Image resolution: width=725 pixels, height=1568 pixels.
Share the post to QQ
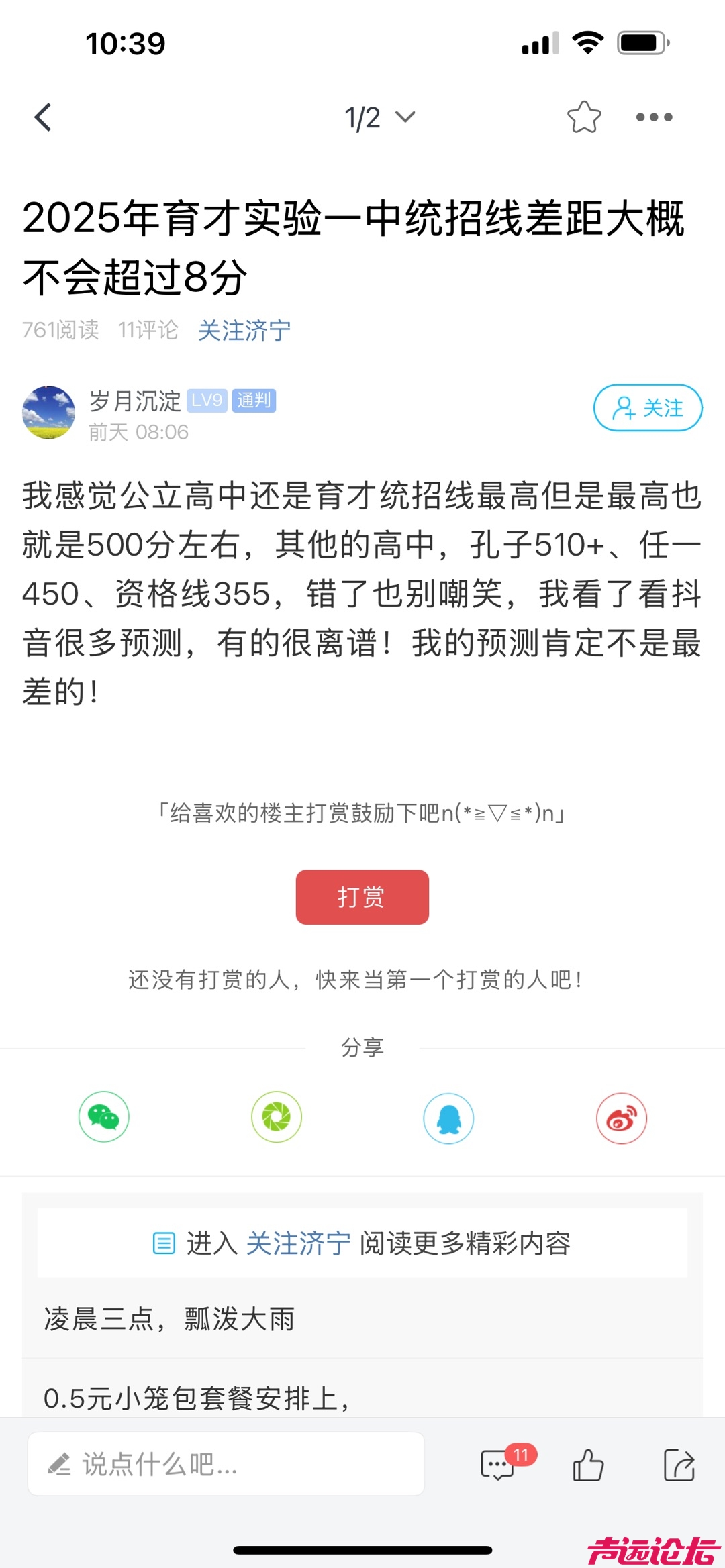(x=448, y=1118)
